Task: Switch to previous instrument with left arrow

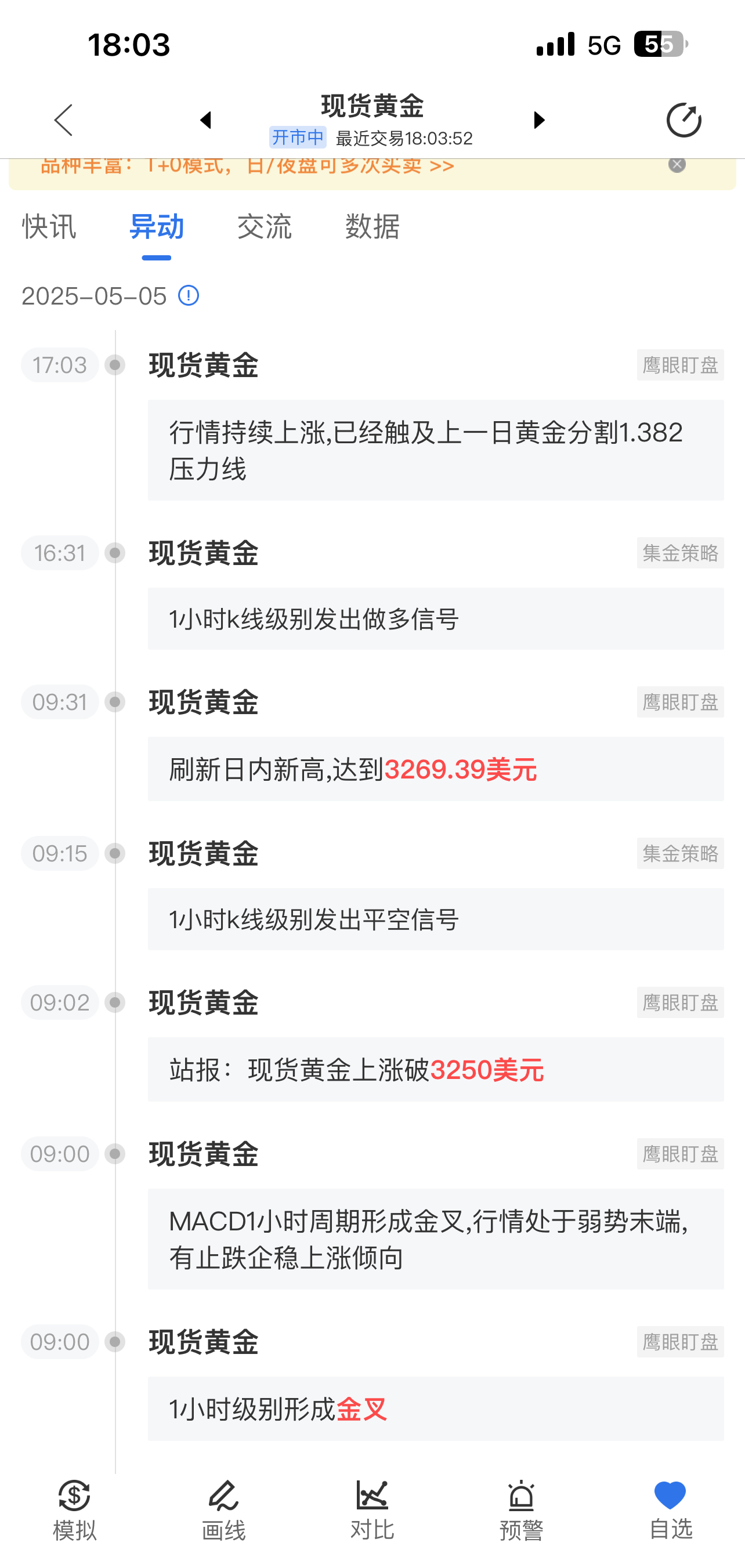Action: [207, 119]
